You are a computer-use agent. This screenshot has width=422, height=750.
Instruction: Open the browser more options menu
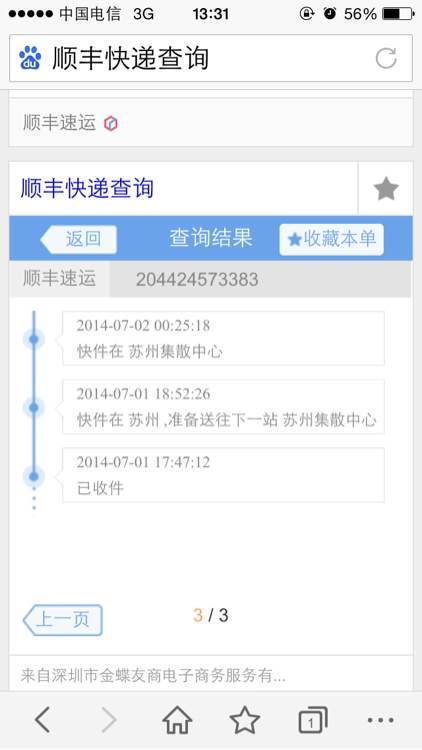[x=380, y=719]
